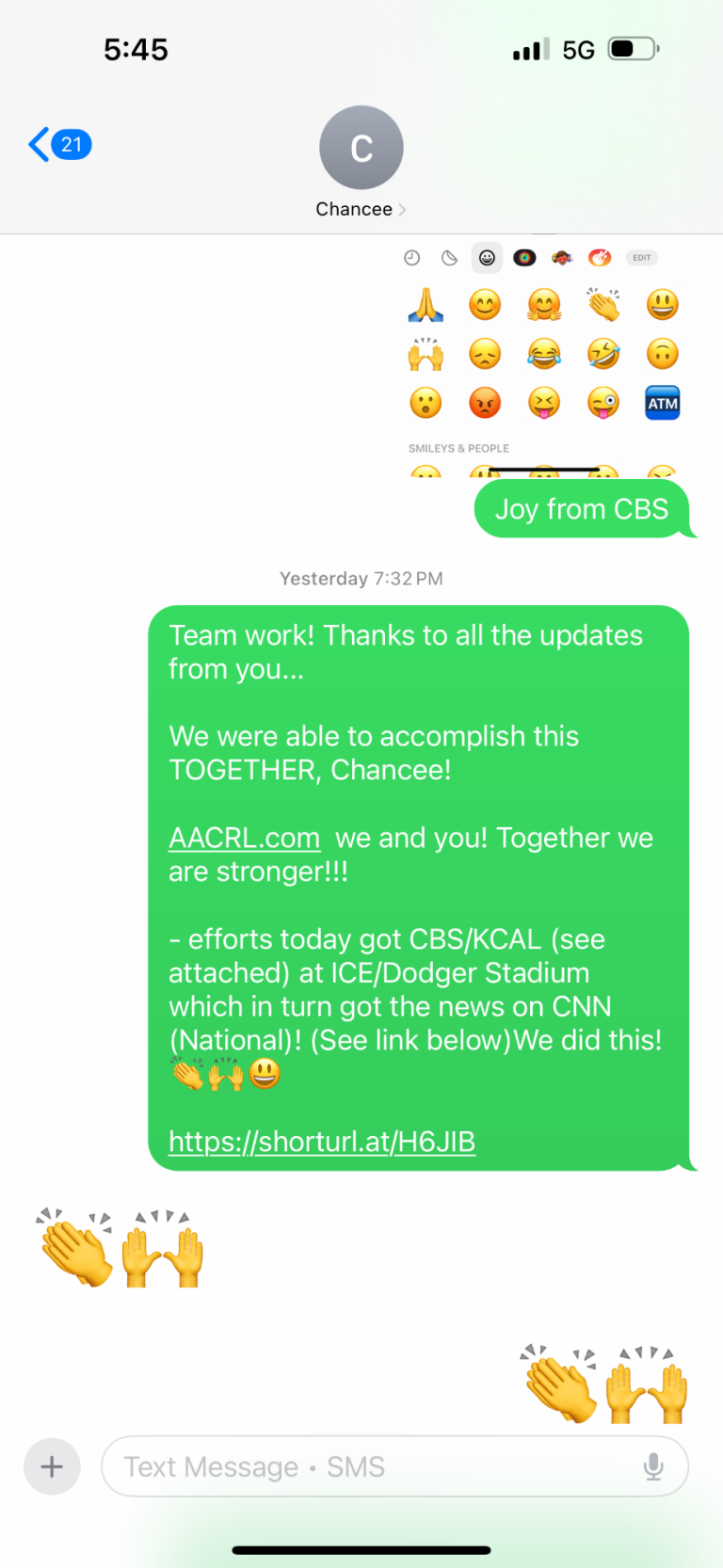
Task: Open the AACRL.com link
Action: coord(244,838)
